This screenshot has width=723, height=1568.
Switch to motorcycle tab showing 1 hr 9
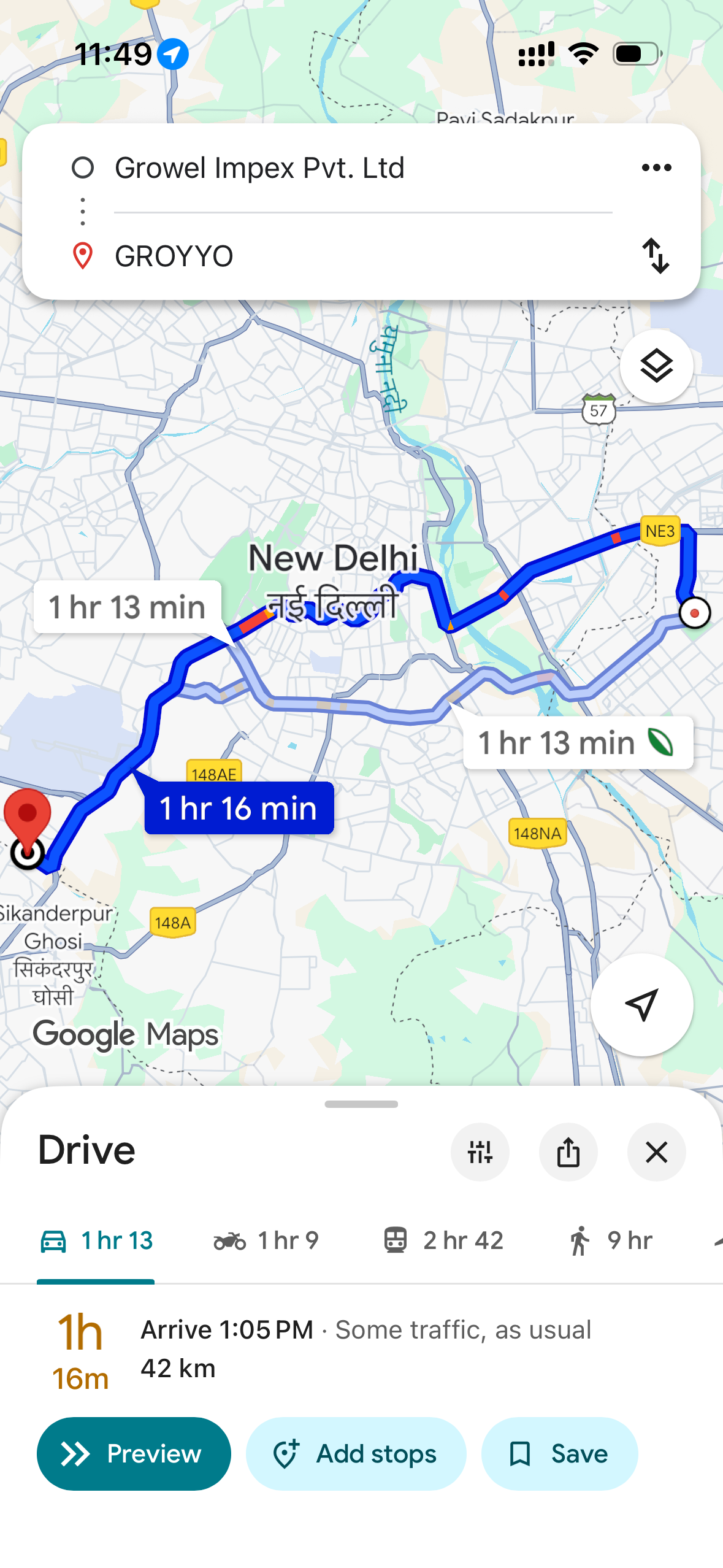[x=266, y=1240]
